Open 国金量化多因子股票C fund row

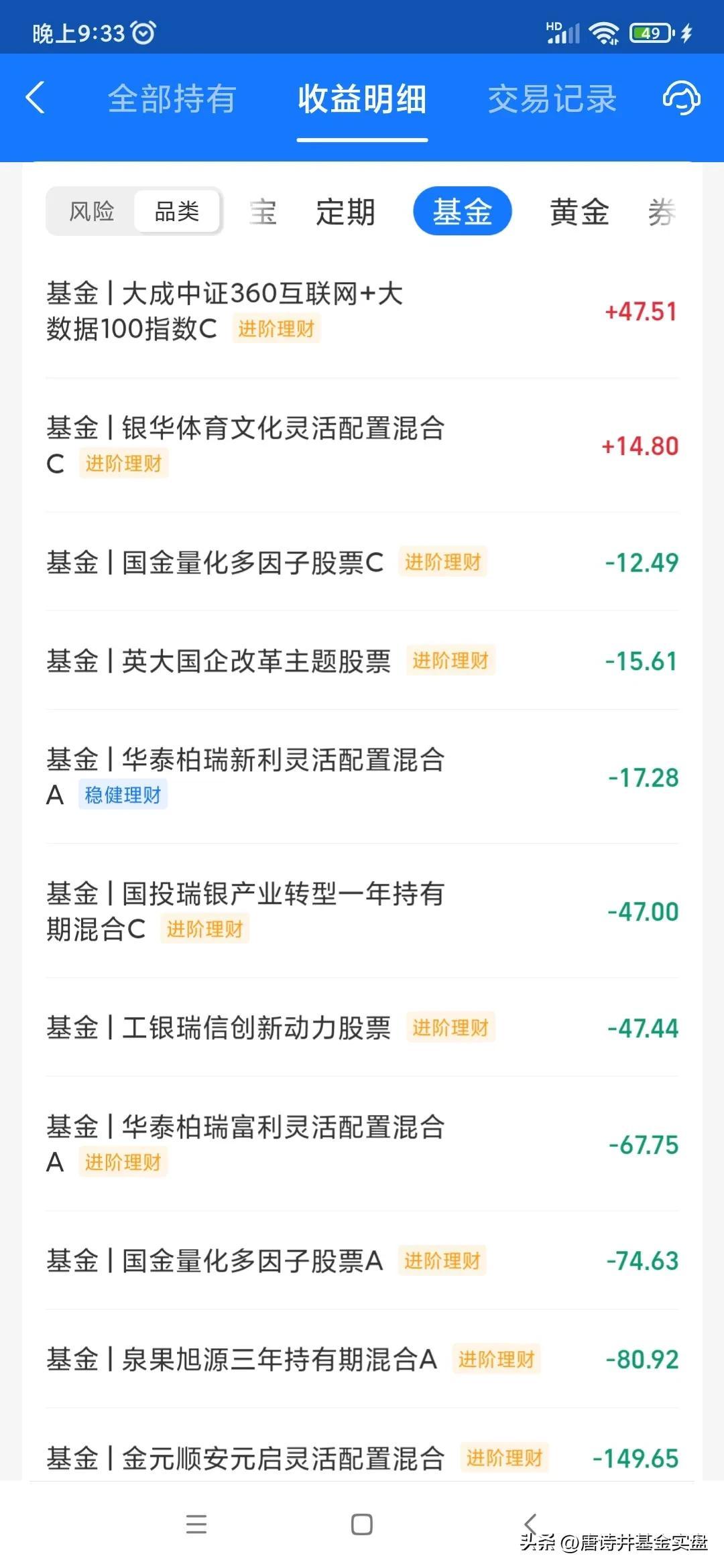(362, 562)
